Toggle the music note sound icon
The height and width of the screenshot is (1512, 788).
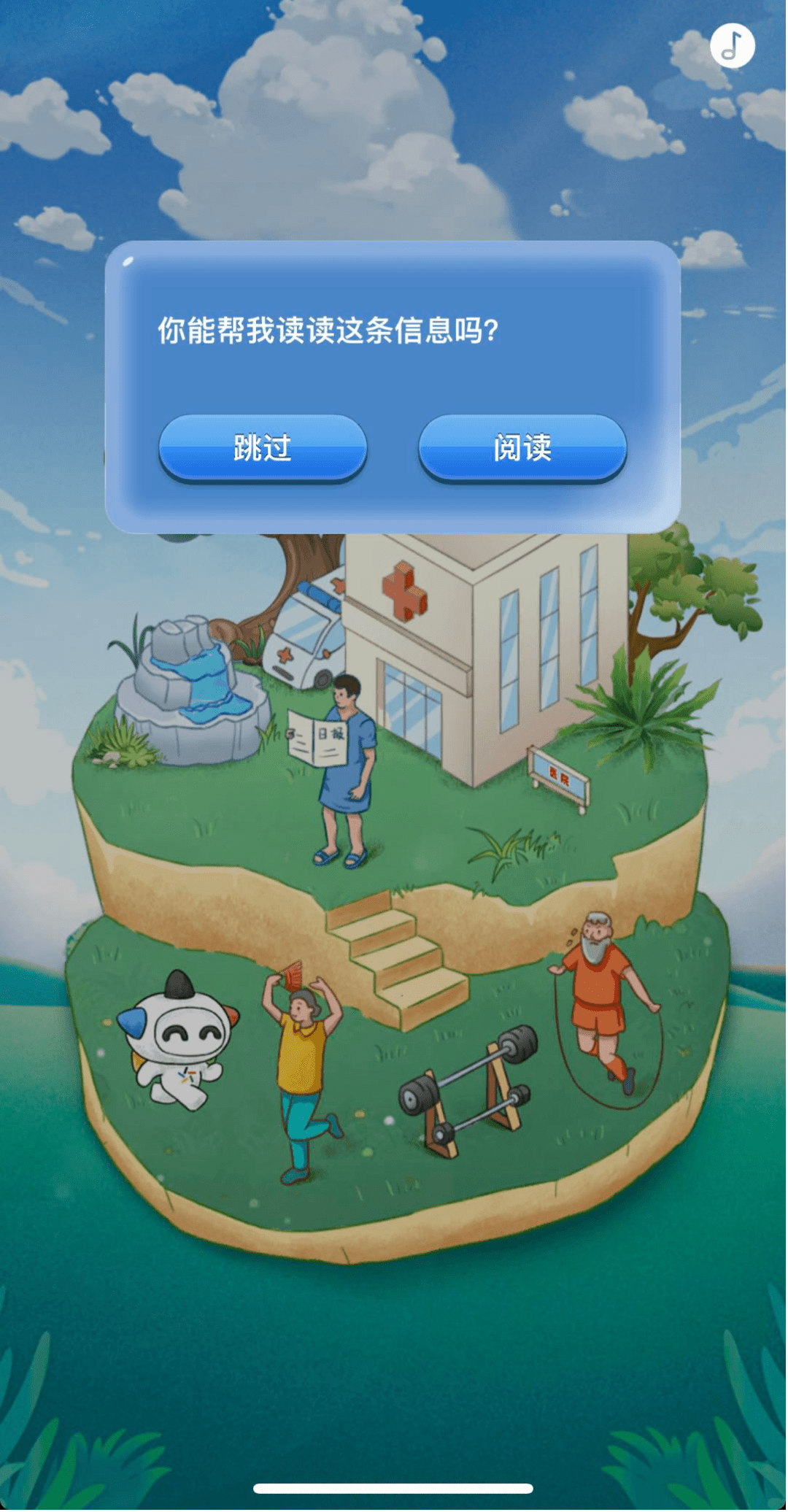pyautogui.click(x=733, y=46)
